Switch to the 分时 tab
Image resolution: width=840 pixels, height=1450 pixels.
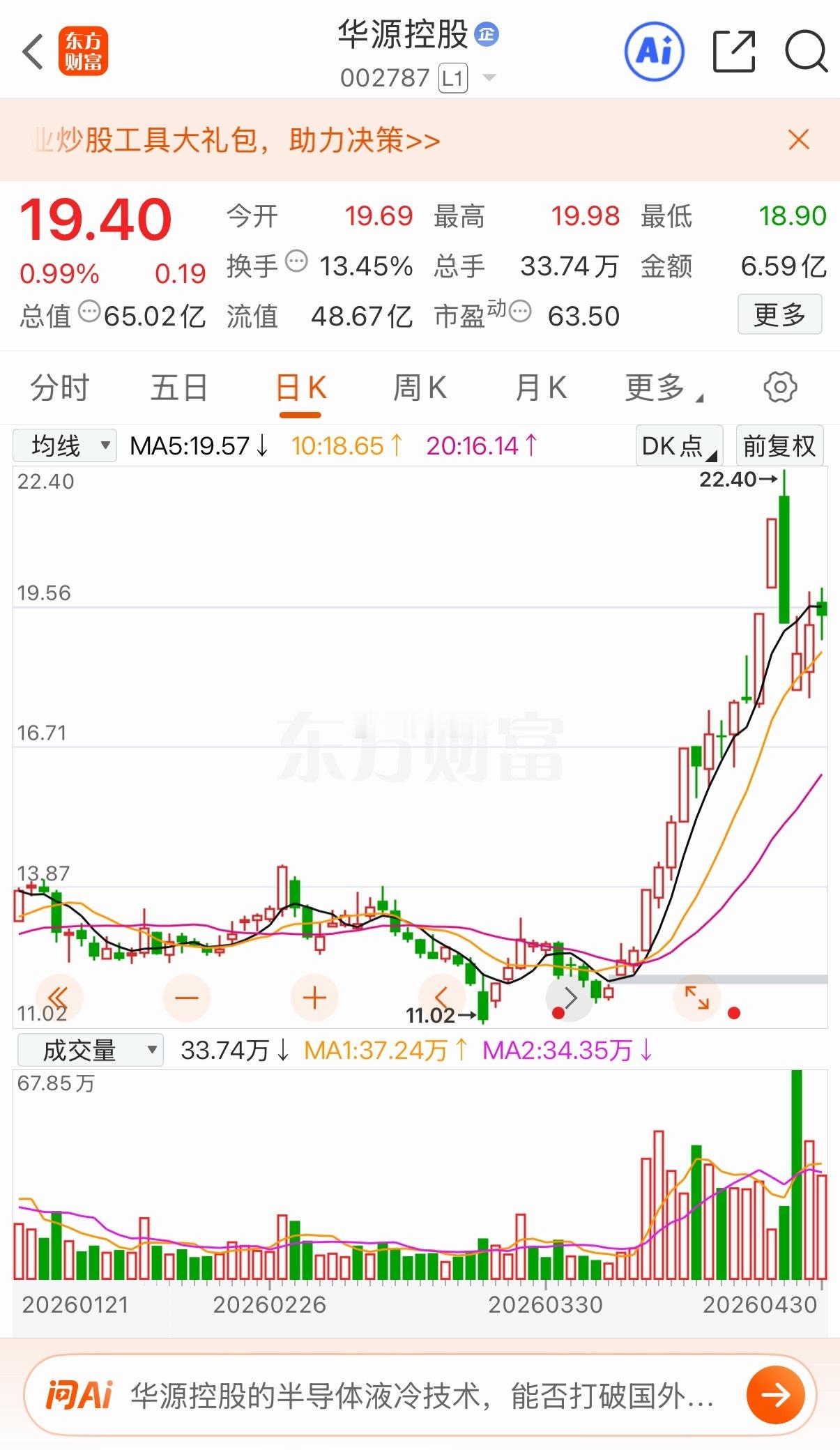(x=60, y=388)
